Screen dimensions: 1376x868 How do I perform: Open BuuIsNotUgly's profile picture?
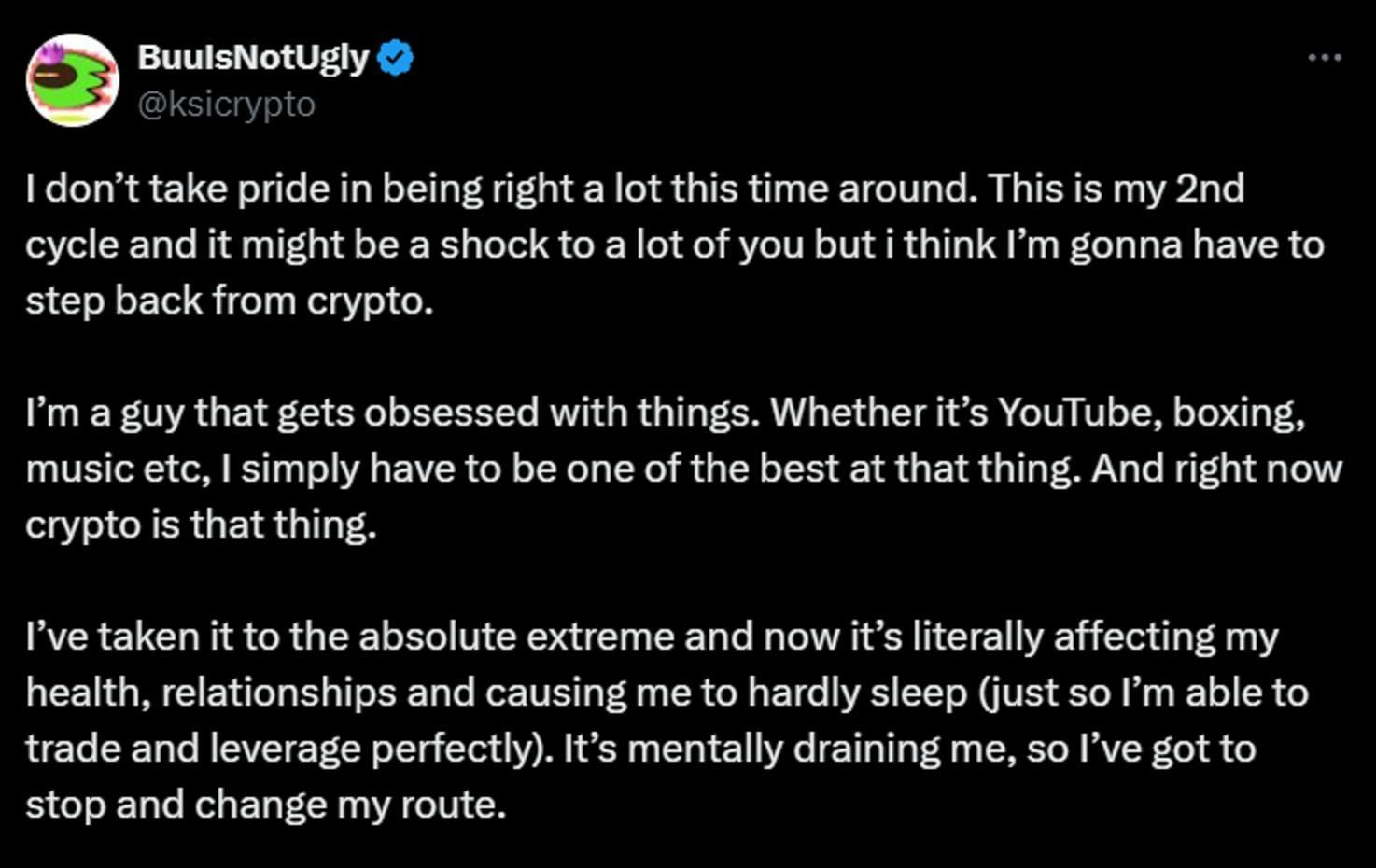point(72,80)
